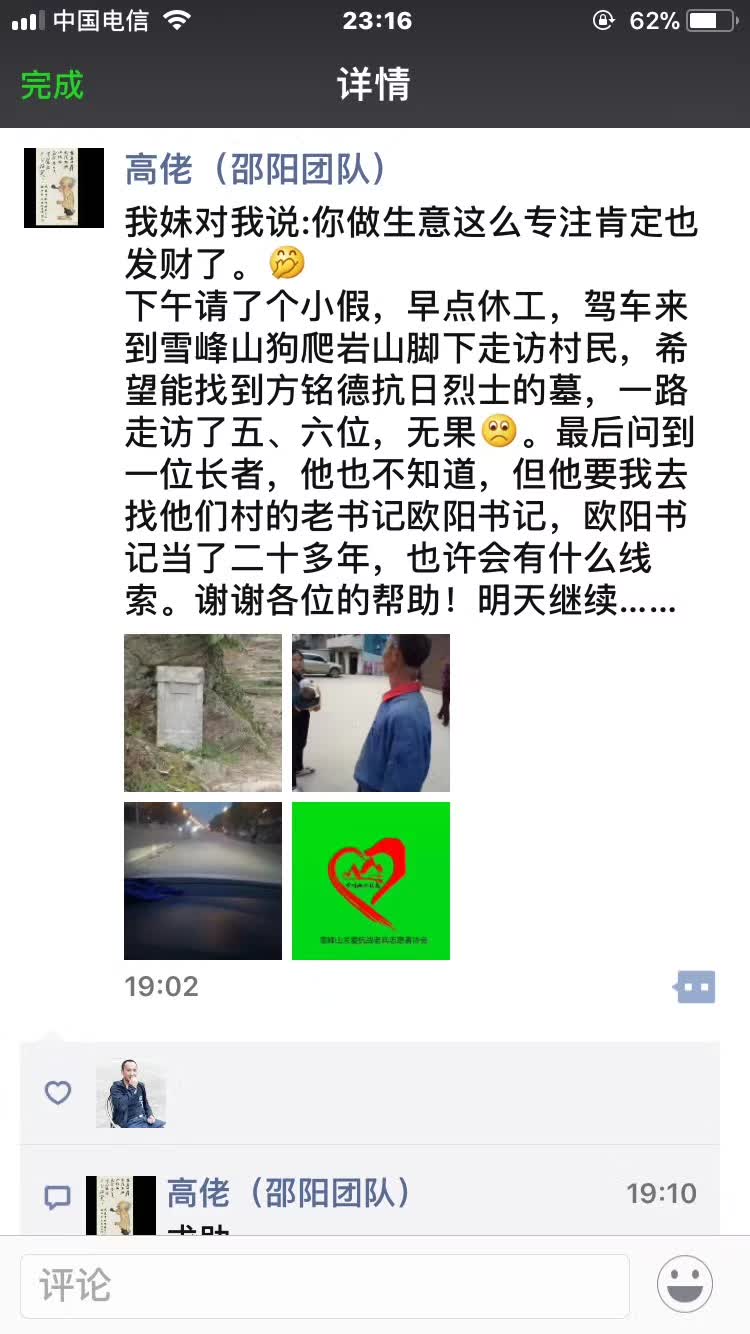Open the avatar of the user who liked the post
The width and height of the screenshot is (750, 1334).
(x=131, y=1093)
